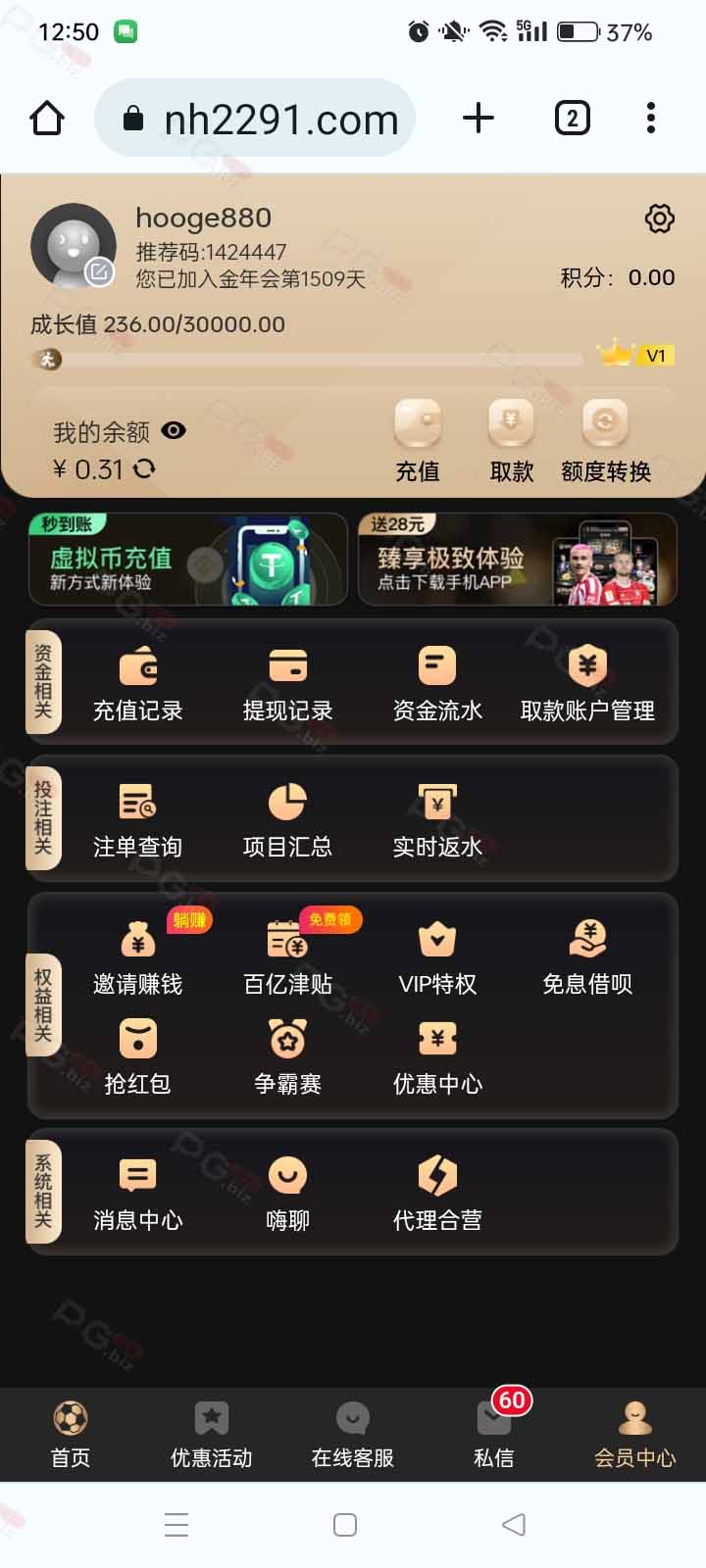
Task: Refresh the balance amount
Action: (144, 468)
